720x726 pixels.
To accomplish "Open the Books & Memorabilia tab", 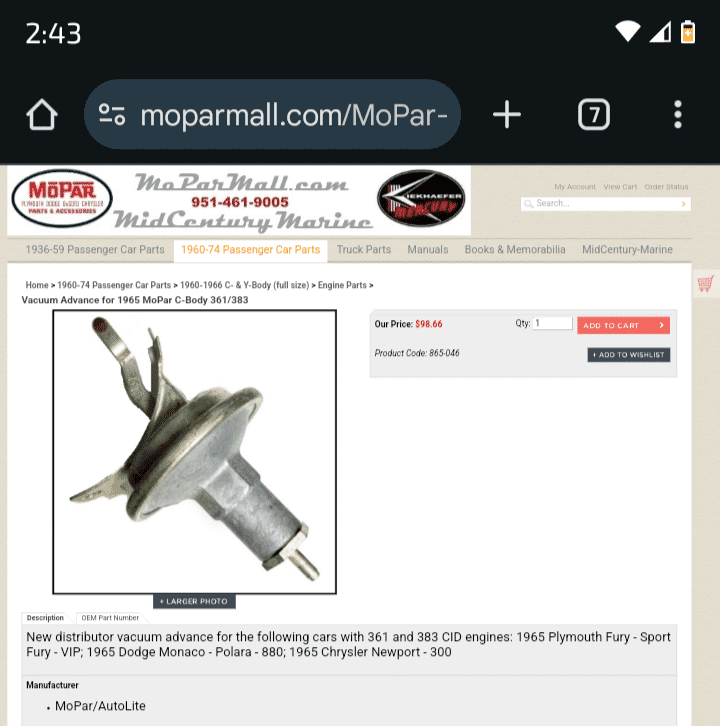I will tap(515, 250).
